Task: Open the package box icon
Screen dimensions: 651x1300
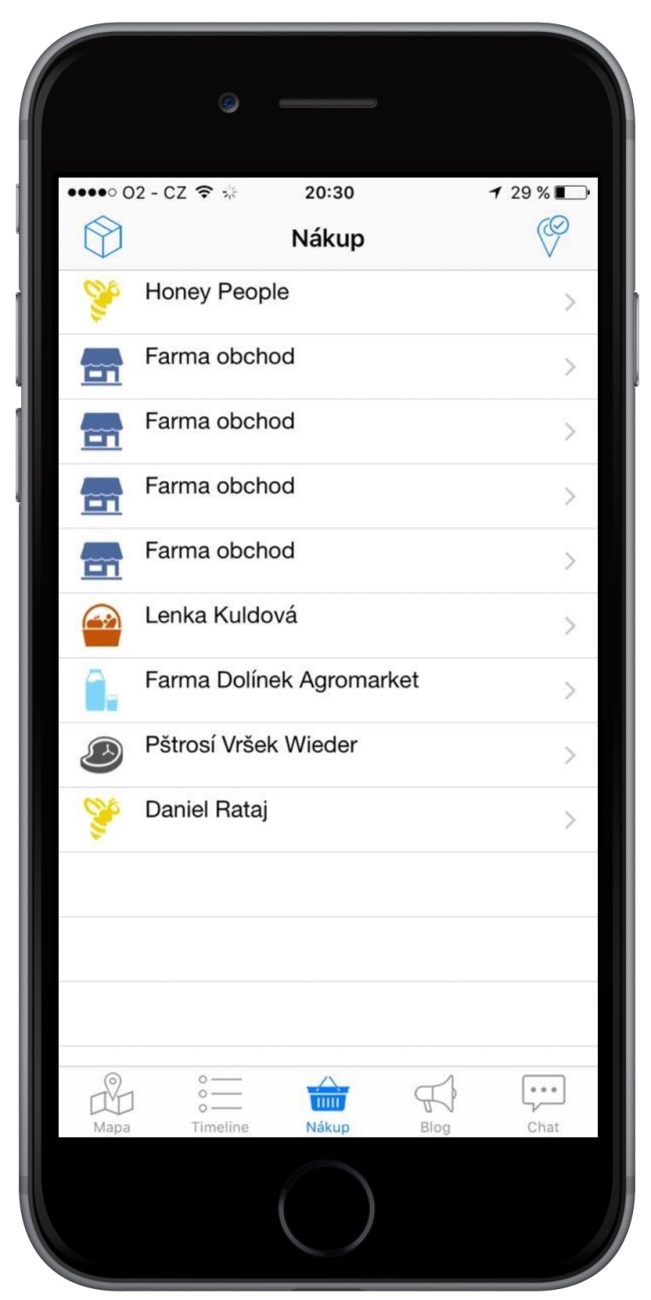Action: tap(102, 238)
